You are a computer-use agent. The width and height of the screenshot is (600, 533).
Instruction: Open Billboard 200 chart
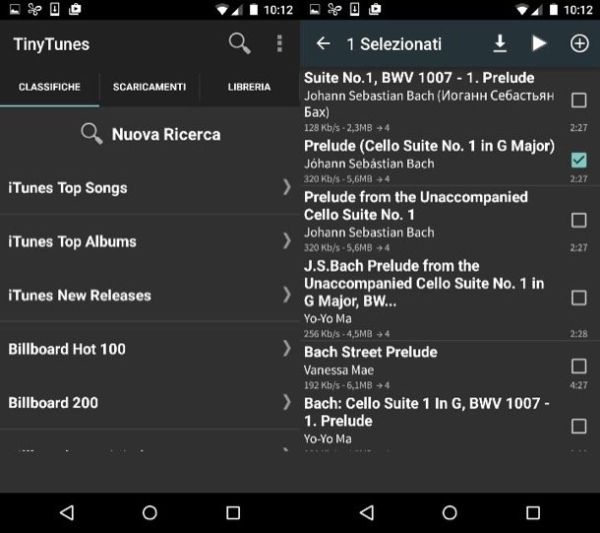click(150, 402)
